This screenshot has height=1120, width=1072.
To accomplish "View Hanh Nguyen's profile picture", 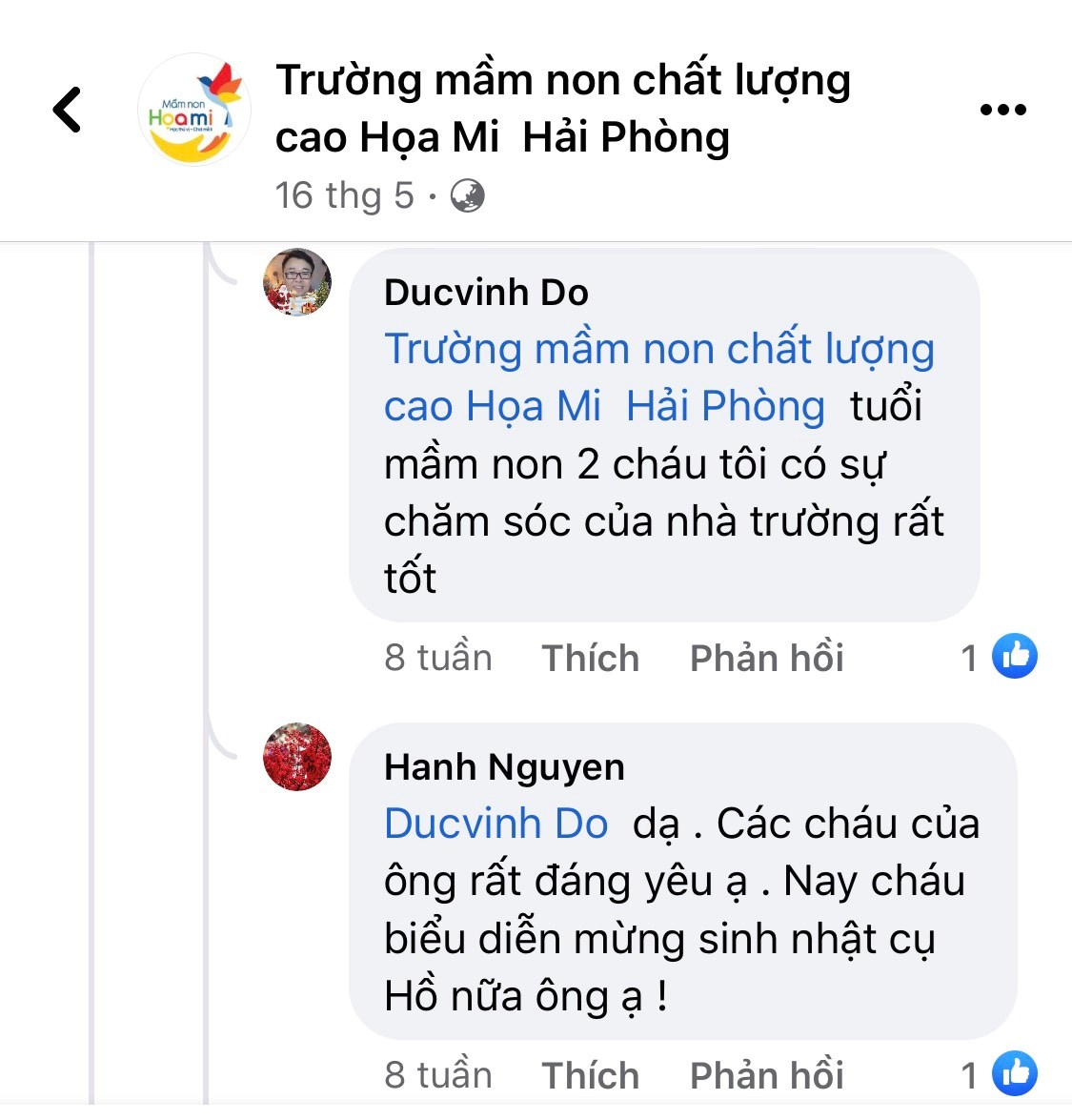I will click(297, 757).
